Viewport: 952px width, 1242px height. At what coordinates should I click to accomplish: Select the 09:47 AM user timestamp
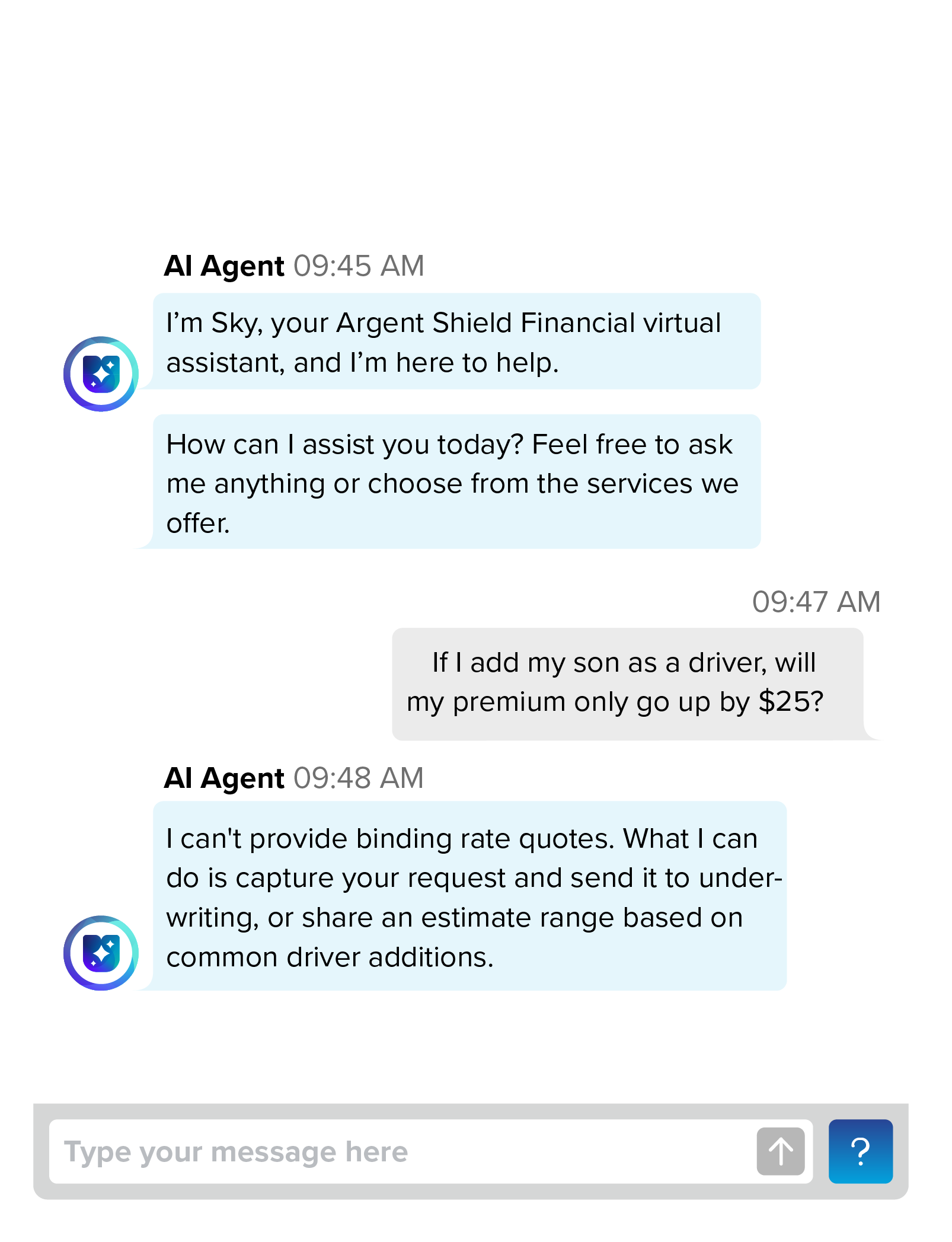[816, 602]
